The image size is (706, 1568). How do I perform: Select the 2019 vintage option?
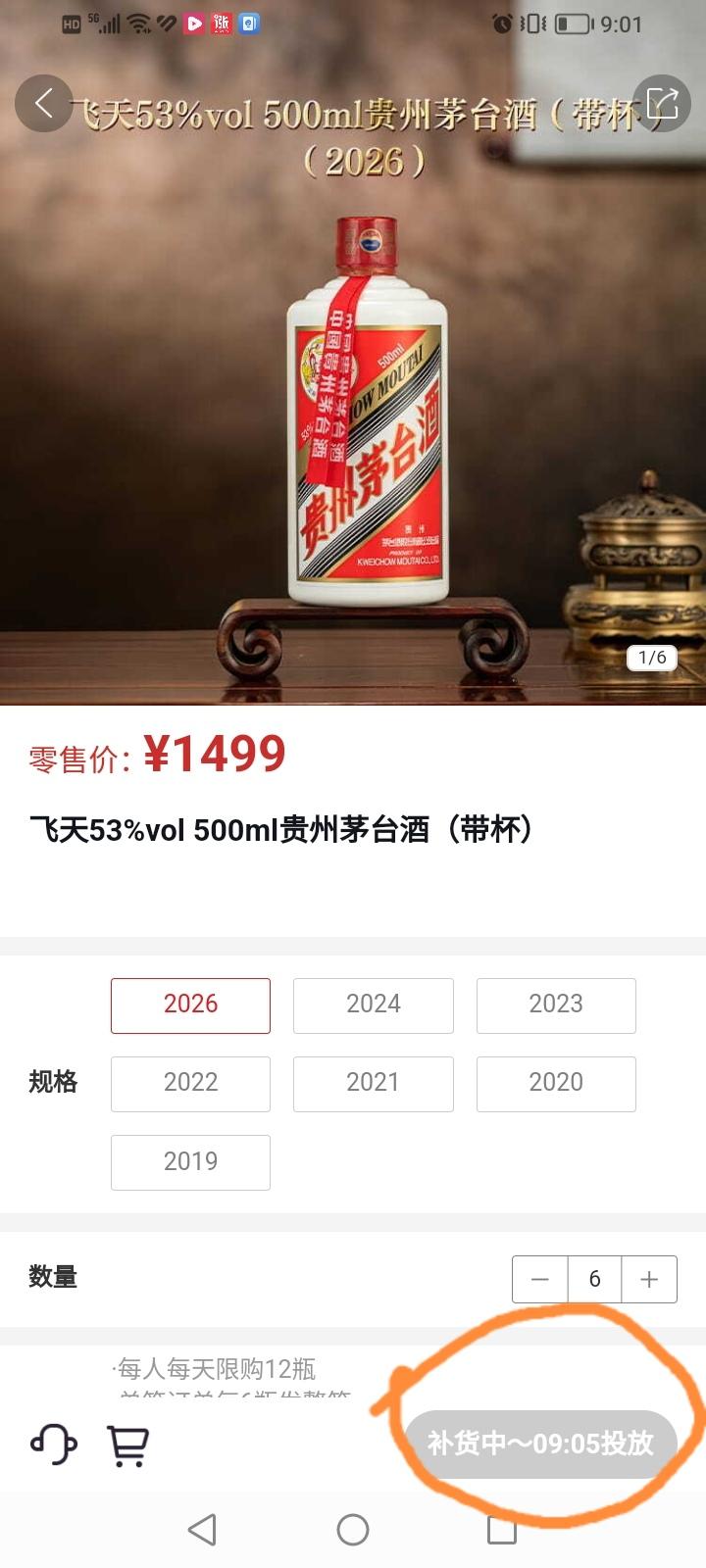(x=190, y=1161)
